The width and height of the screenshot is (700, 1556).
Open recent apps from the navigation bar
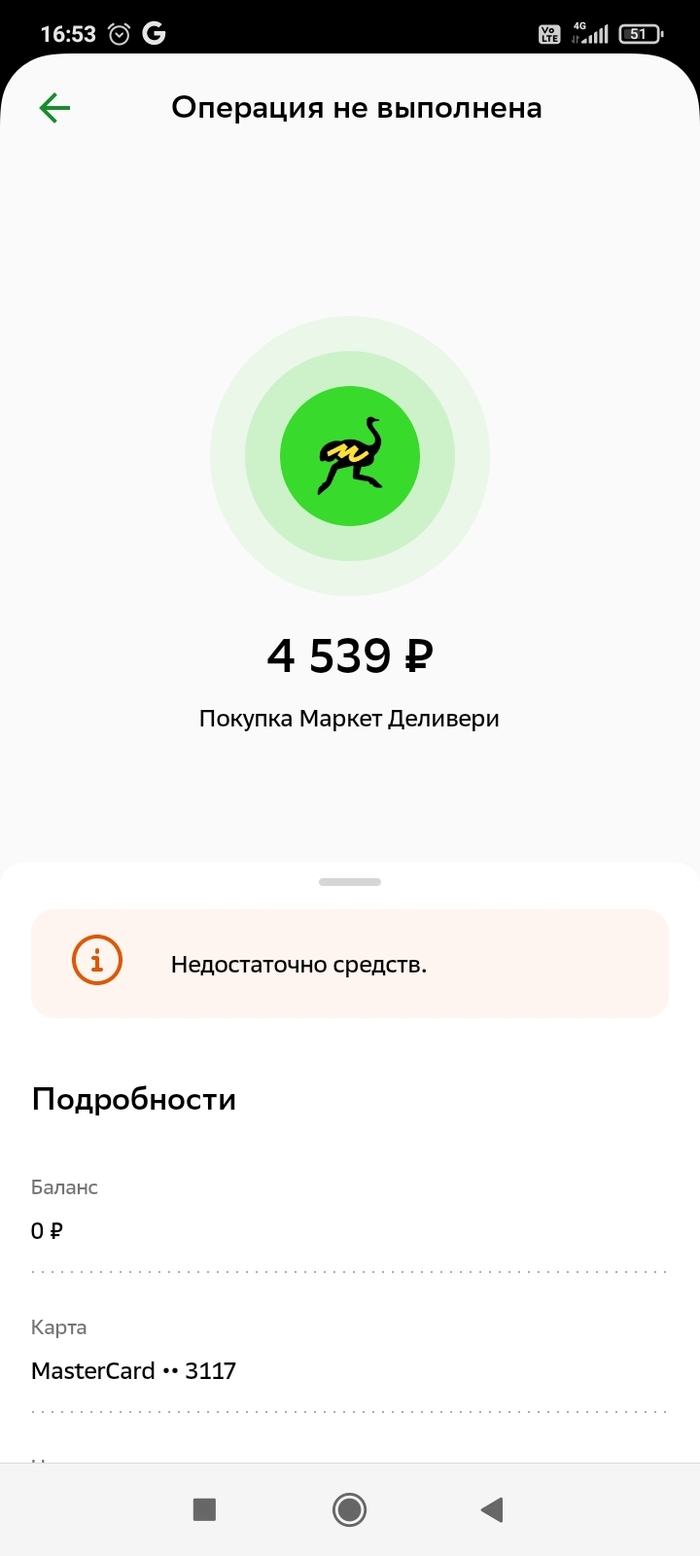click(x=205, y=1509)
